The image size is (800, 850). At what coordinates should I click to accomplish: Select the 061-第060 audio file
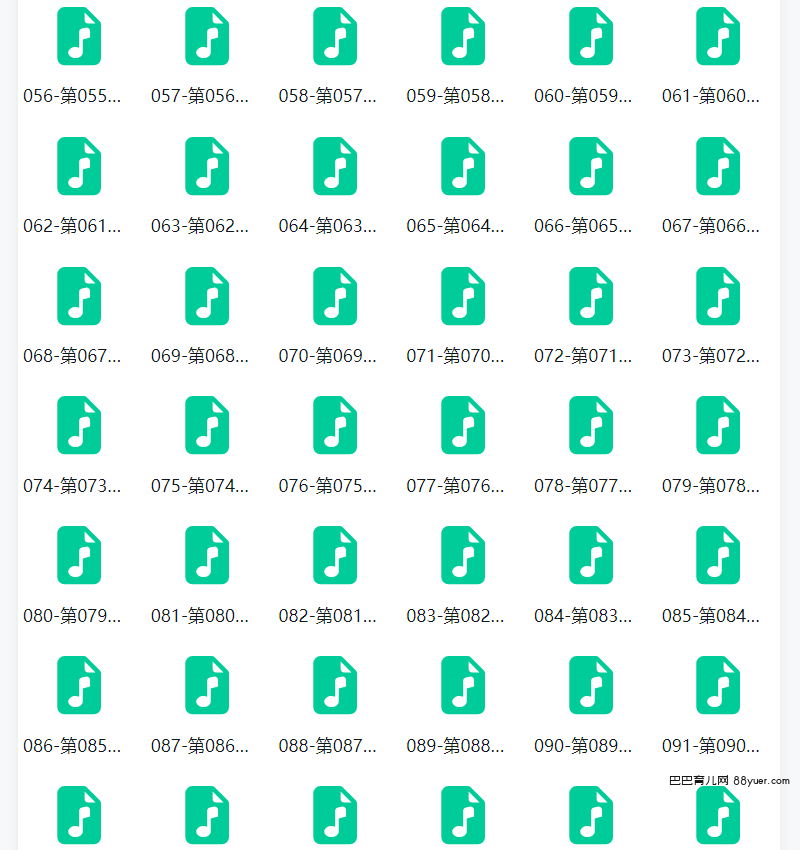(x=718, y=37)
